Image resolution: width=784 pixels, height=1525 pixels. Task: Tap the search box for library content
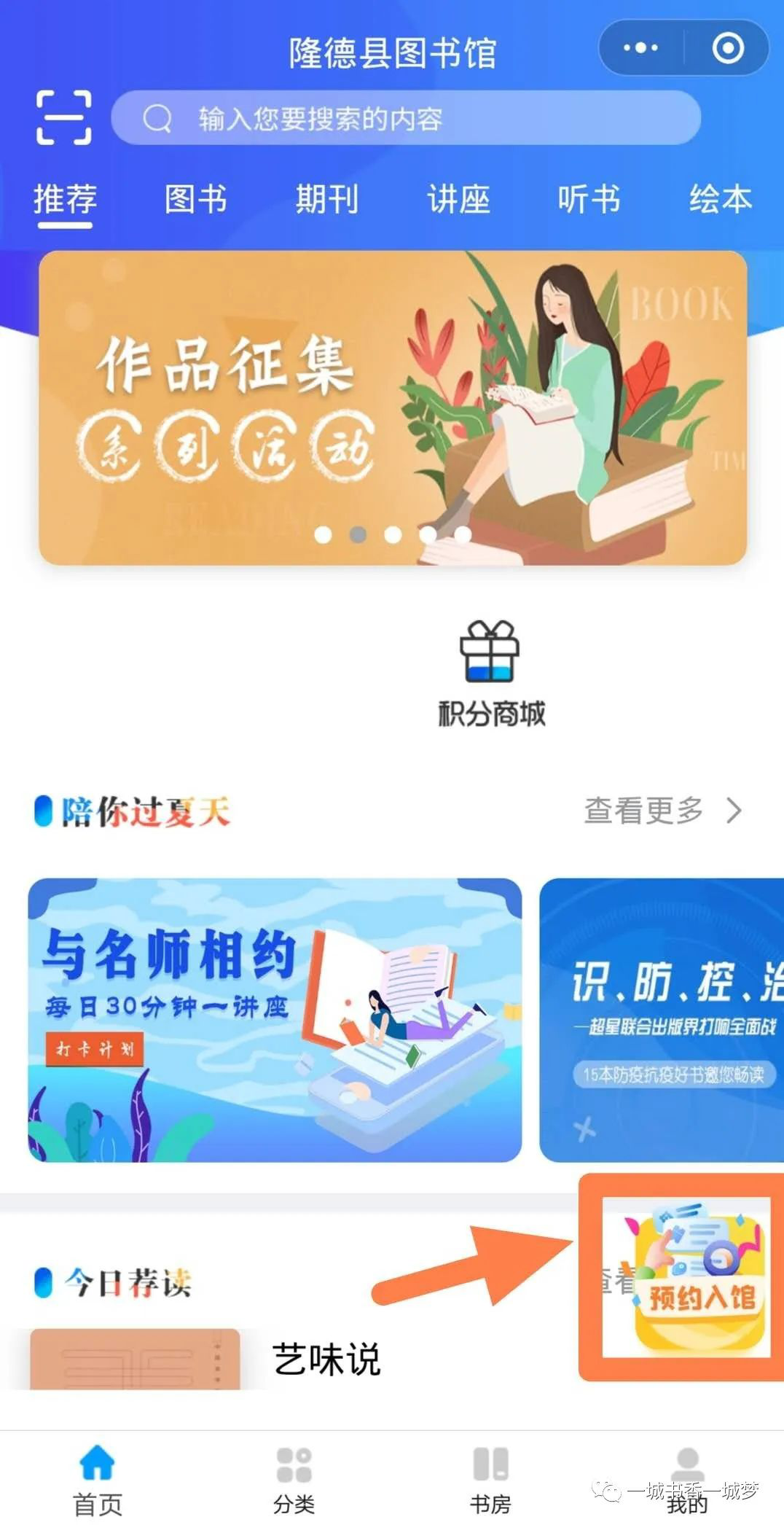coord(406,118)
